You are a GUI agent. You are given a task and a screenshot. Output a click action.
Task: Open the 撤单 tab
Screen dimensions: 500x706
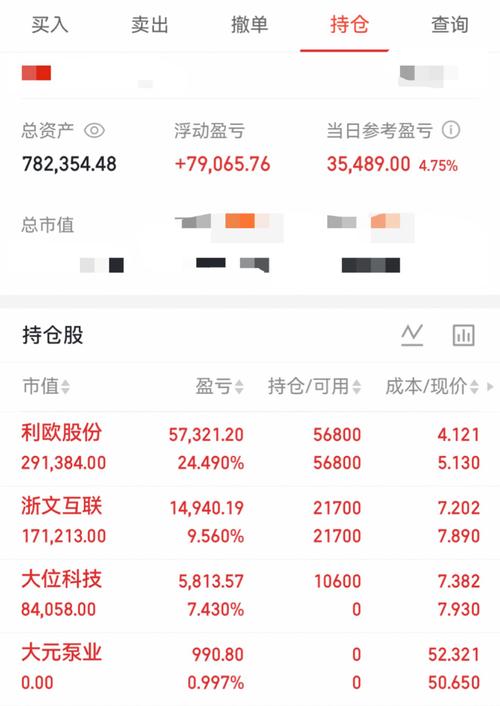point(250,24)
